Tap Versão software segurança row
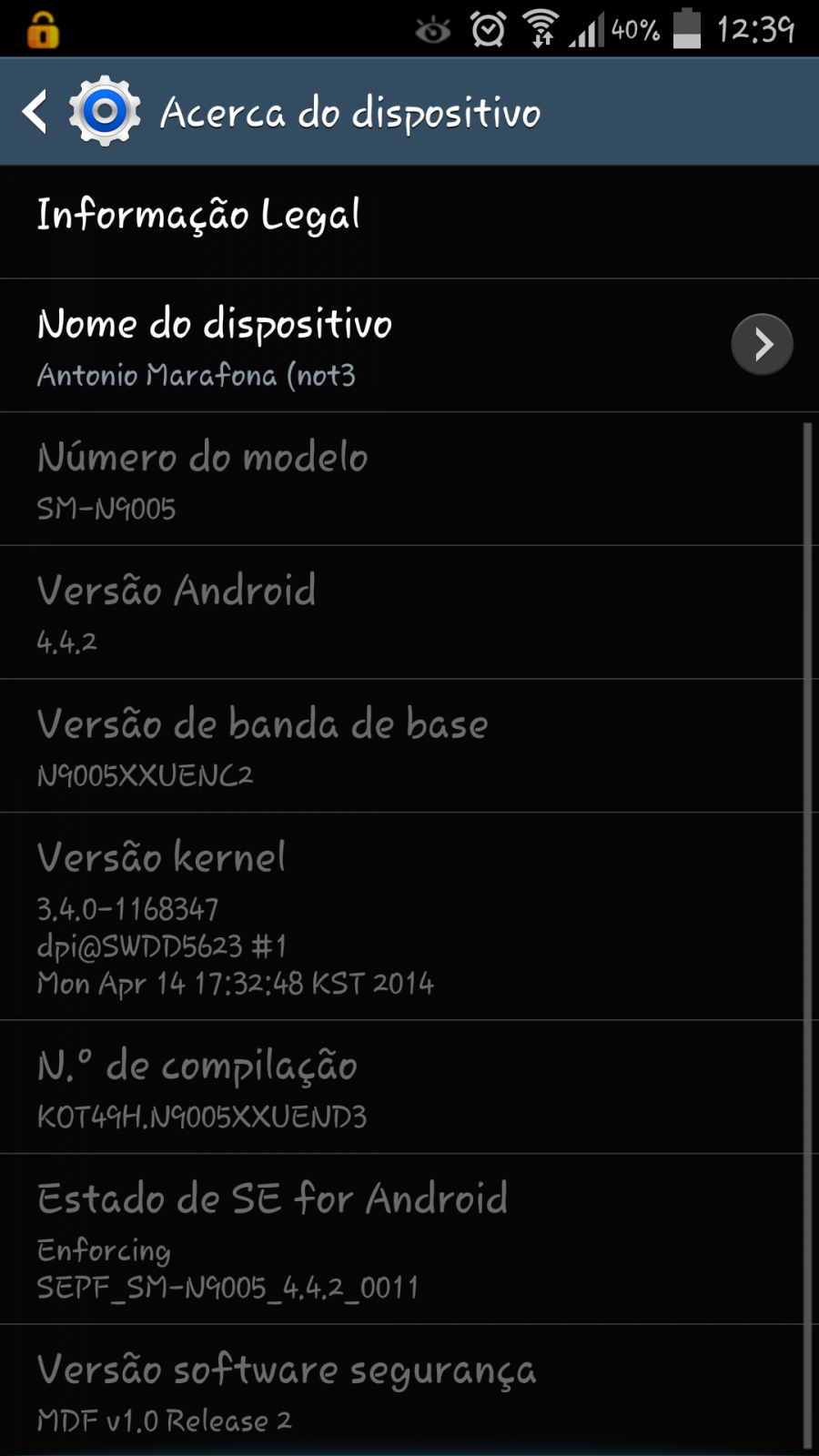This screenshot has height=1456, width=819. tap(402, 1390)
